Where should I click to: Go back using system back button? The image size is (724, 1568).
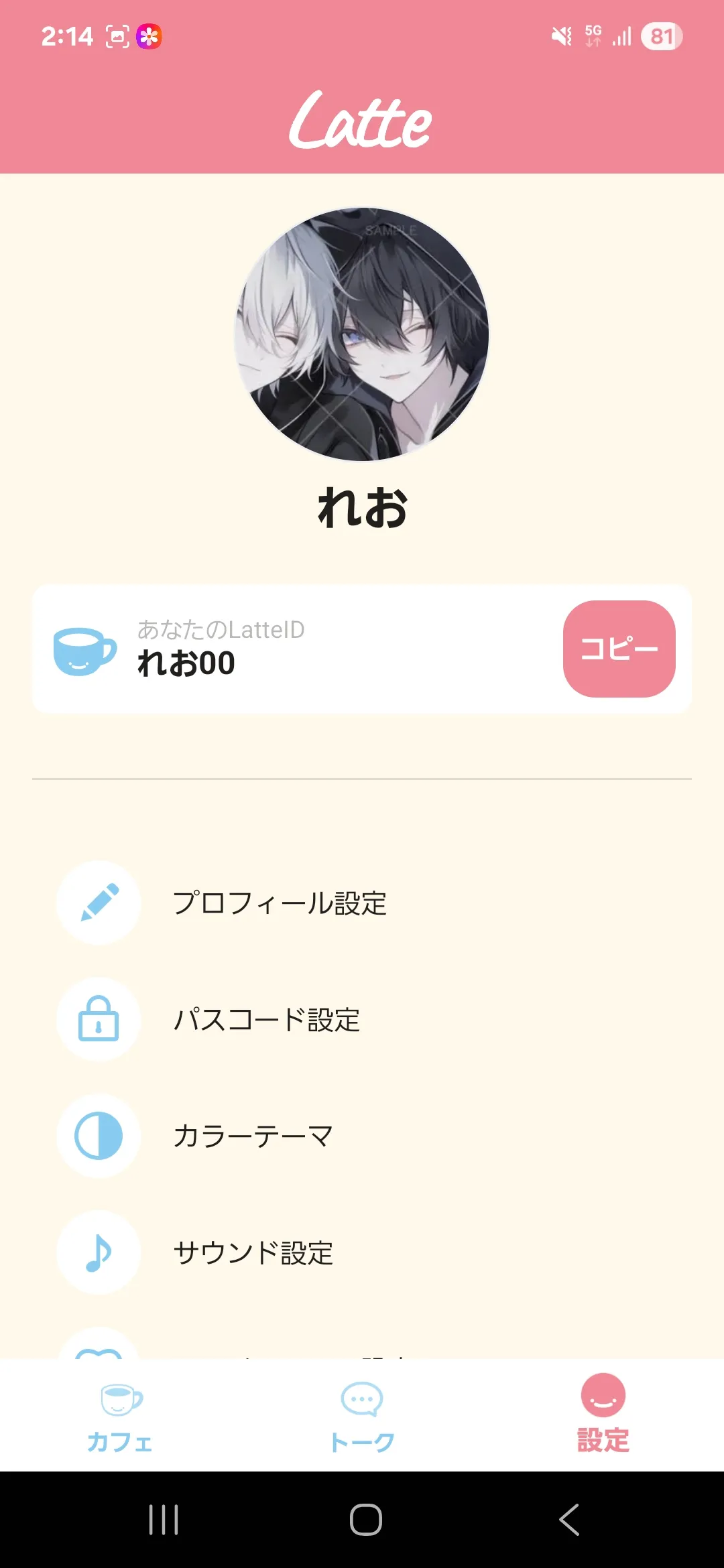(x=569, y=1520)
